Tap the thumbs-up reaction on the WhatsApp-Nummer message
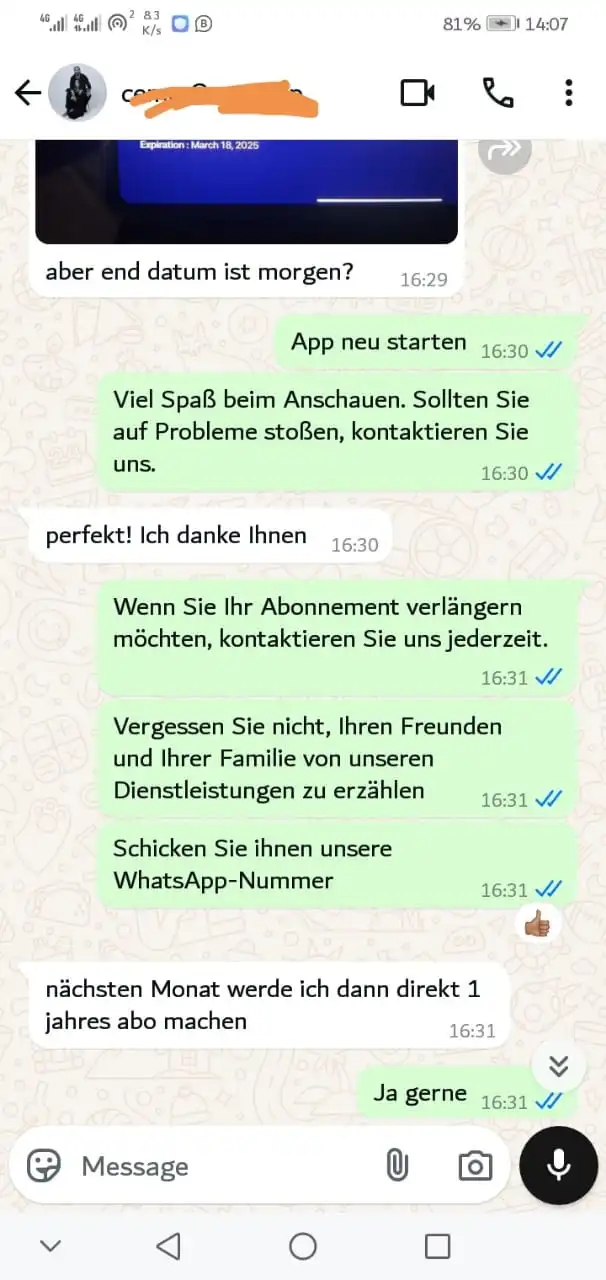The width and height of the screenshot is (606, 1280). pyautogui.click(x=537, y=925)
